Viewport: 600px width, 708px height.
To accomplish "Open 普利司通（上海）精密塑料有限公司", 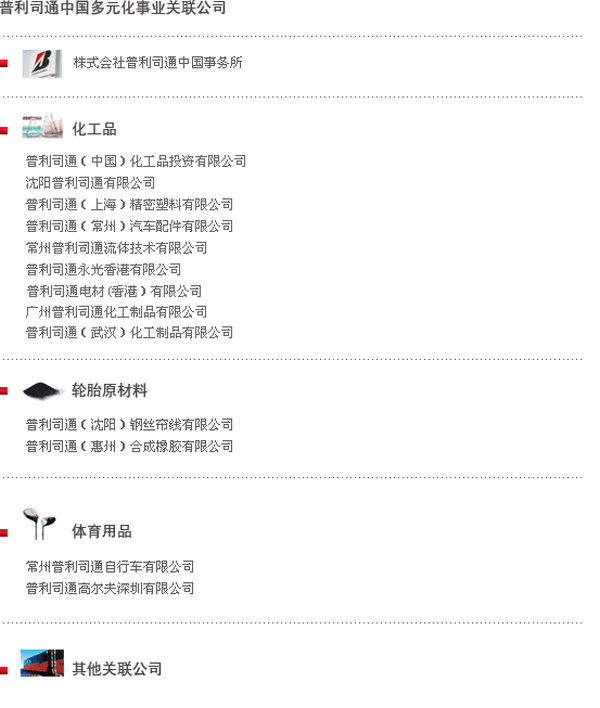I will [130, 205].
